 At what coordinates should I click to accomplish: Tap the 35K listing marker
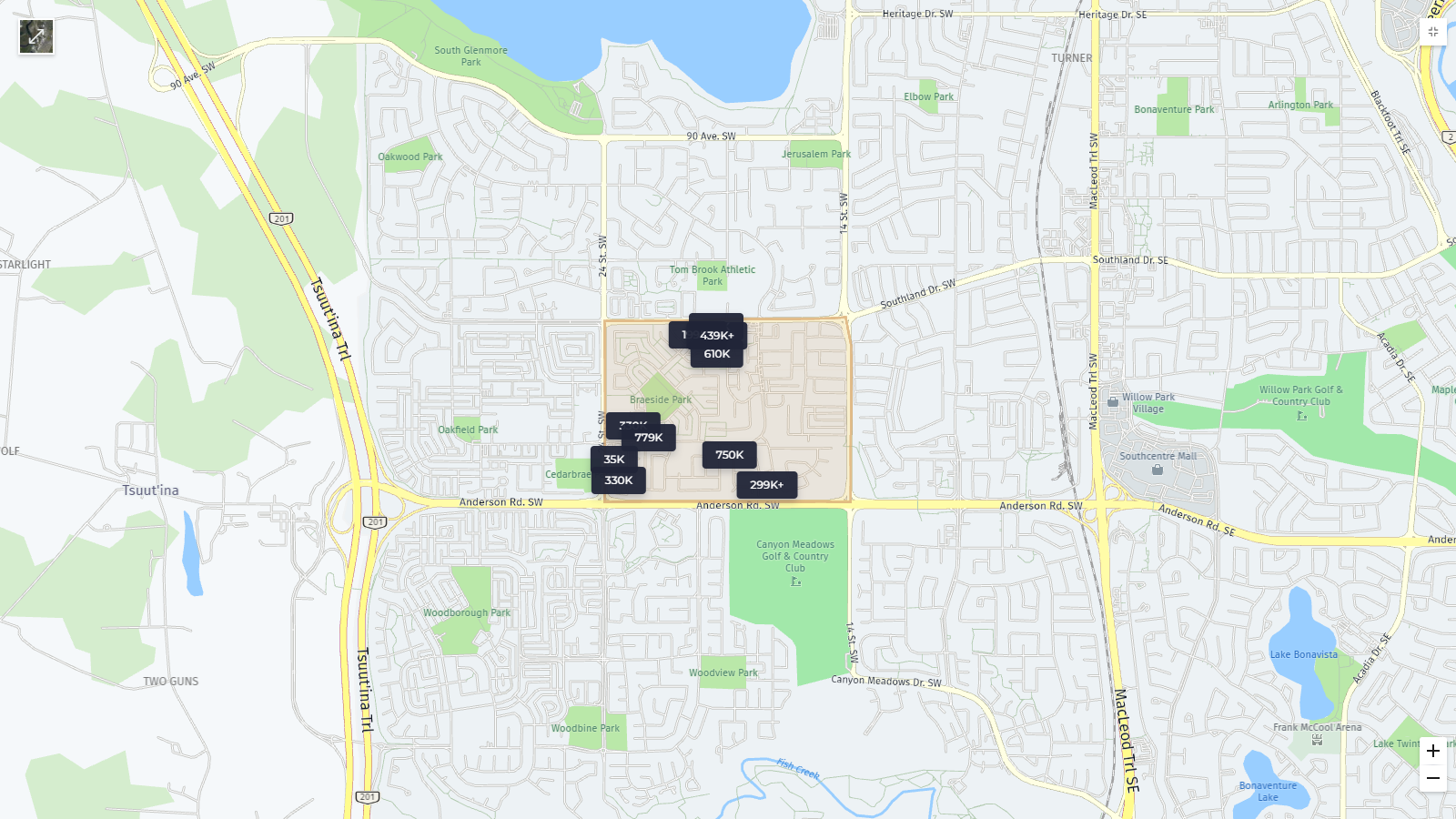pos(612,460)
